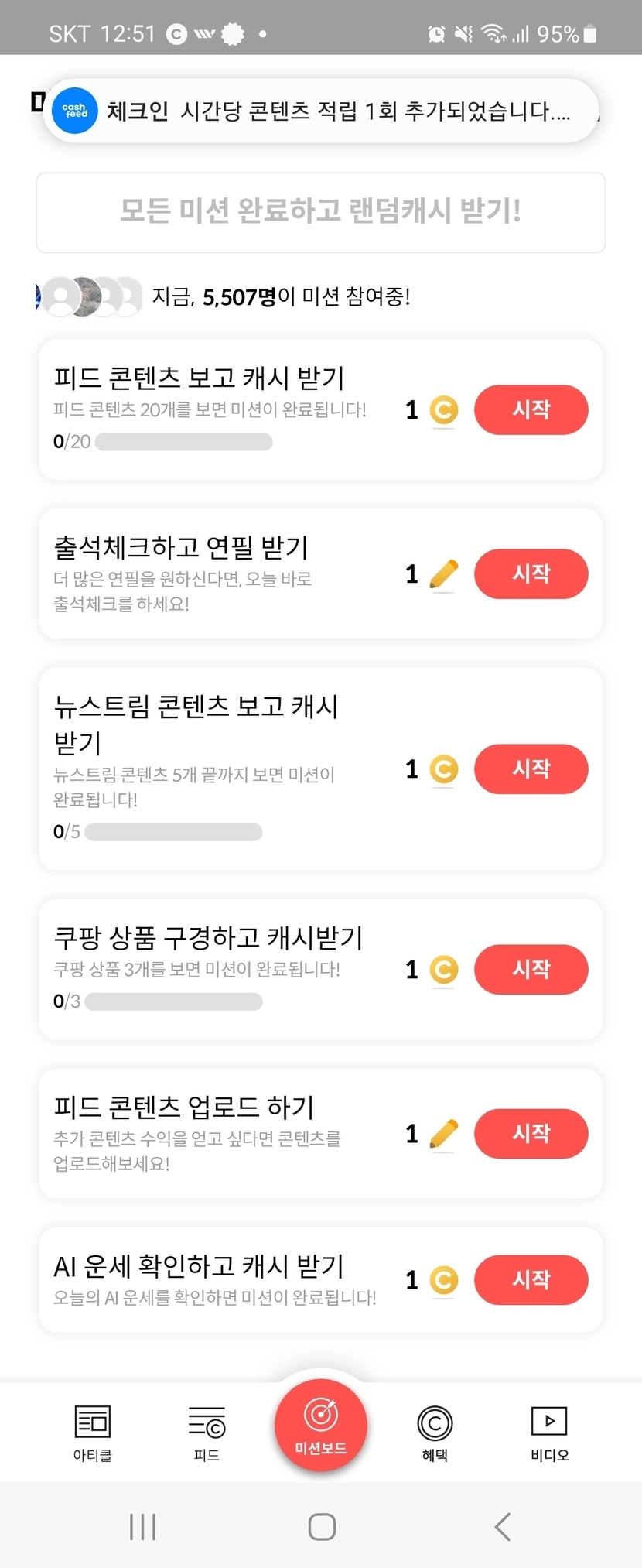Go back using the system back button
The width and height of the screenshot is (642, 1568).
point(503,1526)
